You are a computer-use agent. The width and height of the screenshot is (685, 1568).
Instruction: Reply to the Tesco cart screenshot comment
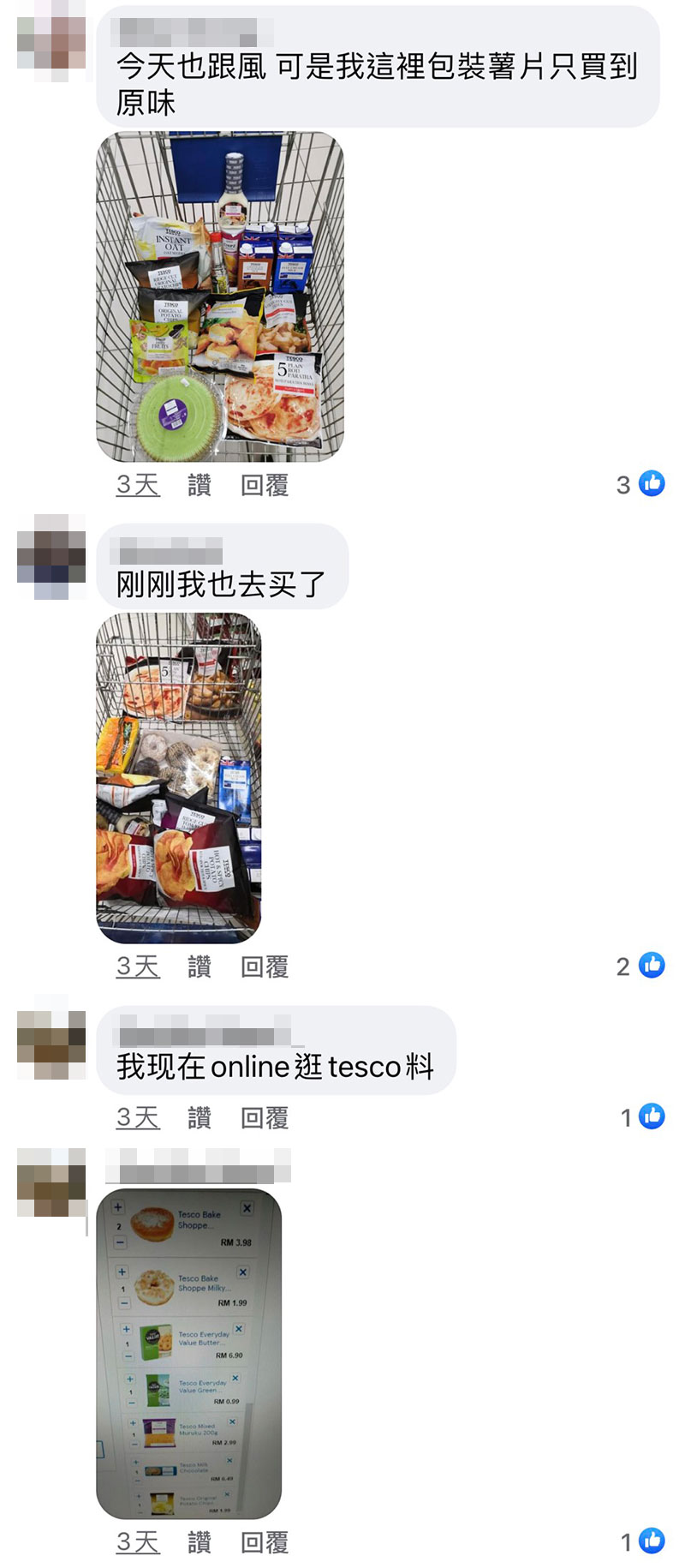pyautogui.click(x=265, y=1542)
